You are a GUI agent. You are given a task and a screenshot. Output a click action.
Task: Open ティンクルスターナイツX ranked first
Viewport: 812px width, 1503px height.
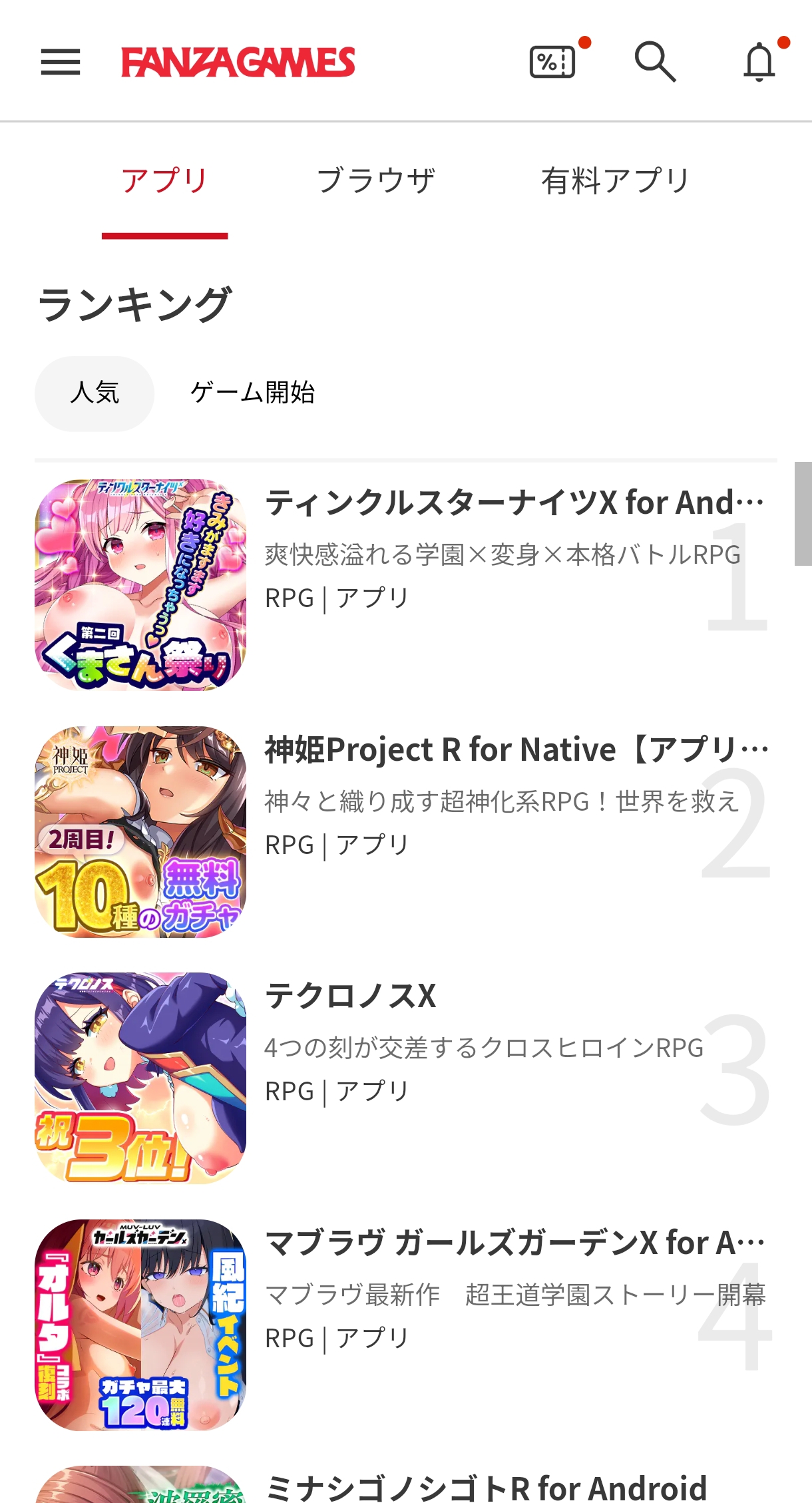pyautogui.click(x=512, y=503)
